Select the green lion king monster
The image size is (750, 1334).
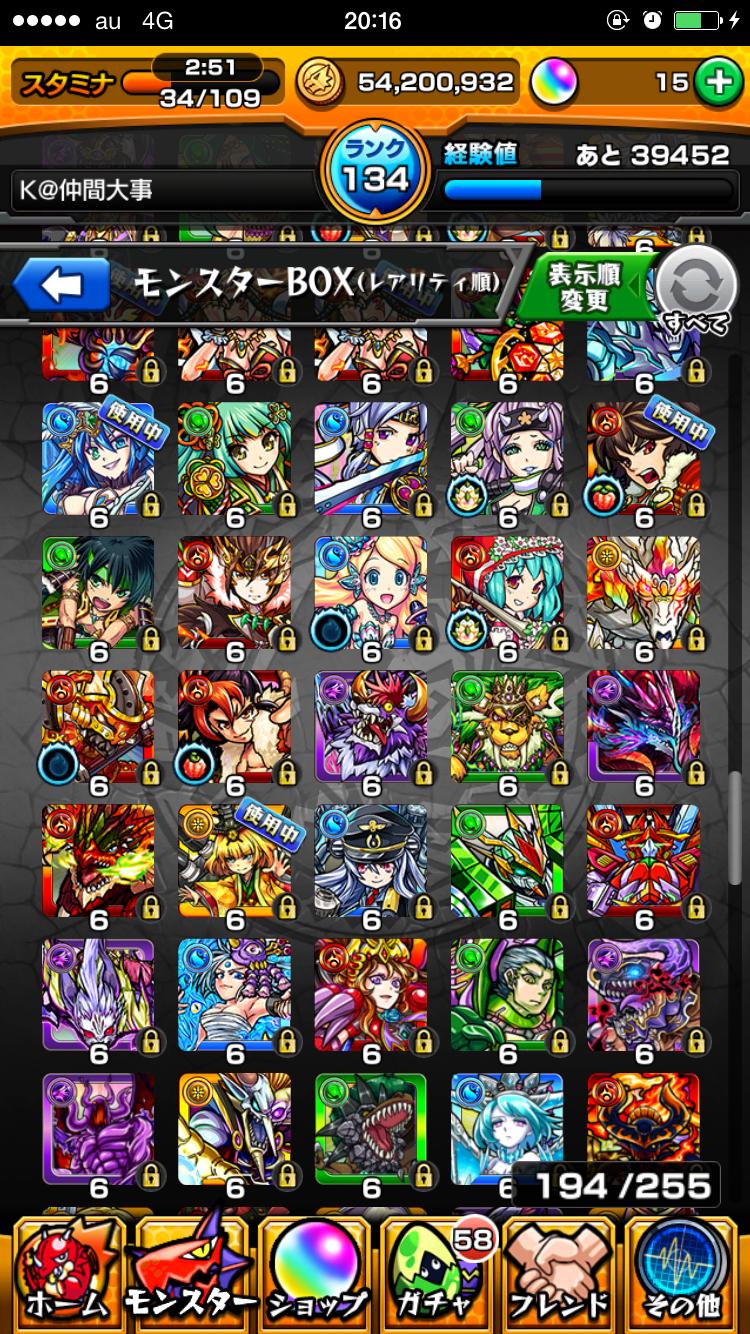pos(506,726)
